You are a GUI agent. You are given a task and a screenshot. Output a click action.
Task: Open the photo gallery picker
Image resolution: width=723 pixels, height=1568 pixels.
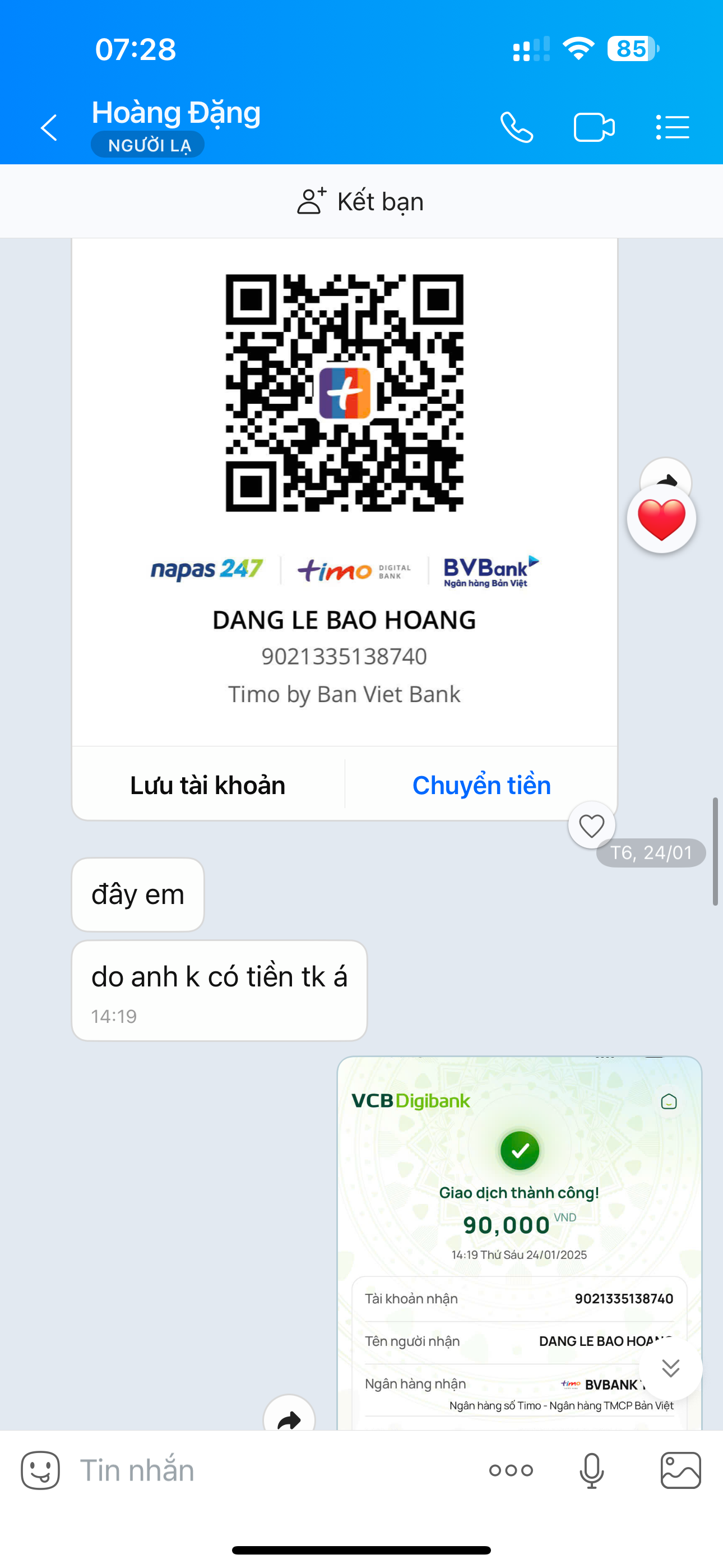tap(680, 1470)
